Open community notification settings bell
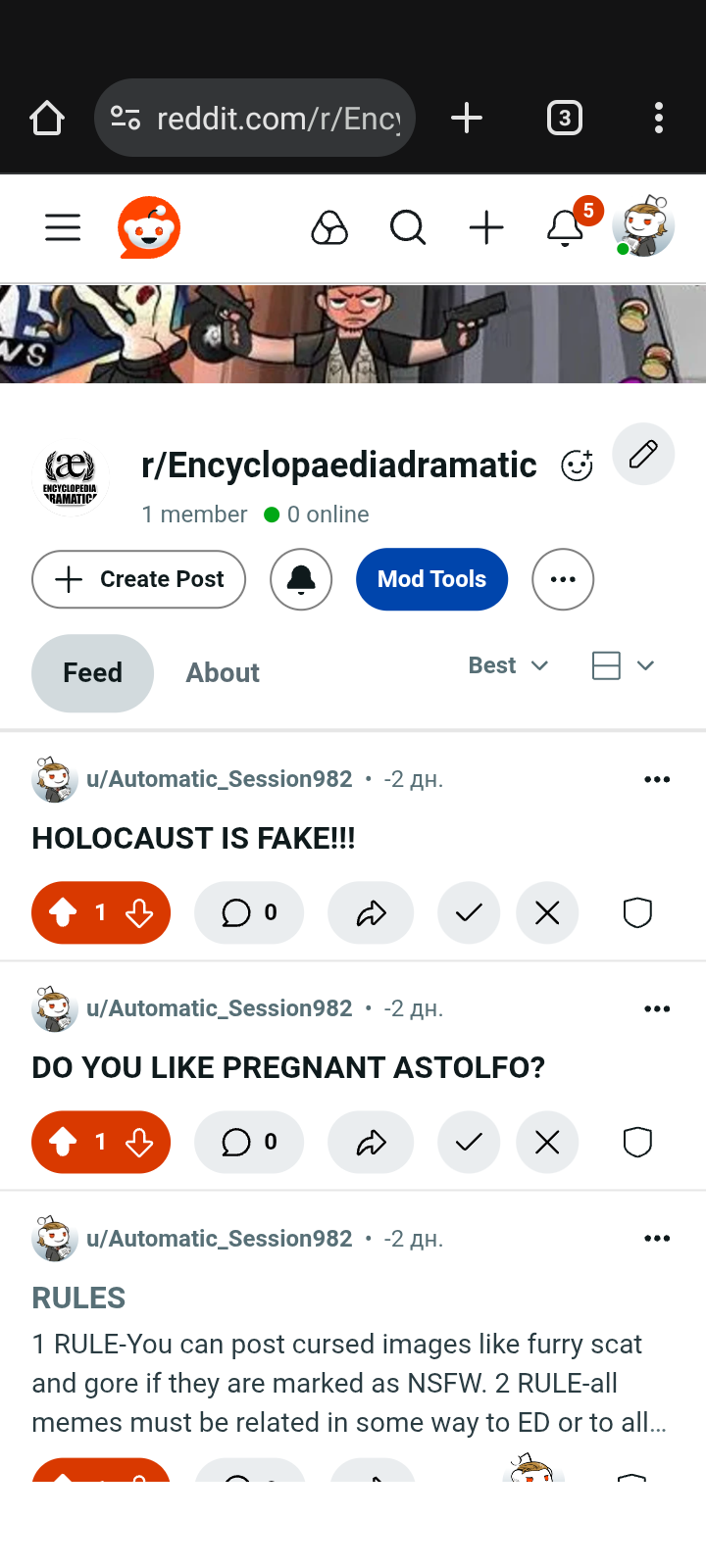Viewport: 706px width, 1568px height. click(x=301, y=579)
